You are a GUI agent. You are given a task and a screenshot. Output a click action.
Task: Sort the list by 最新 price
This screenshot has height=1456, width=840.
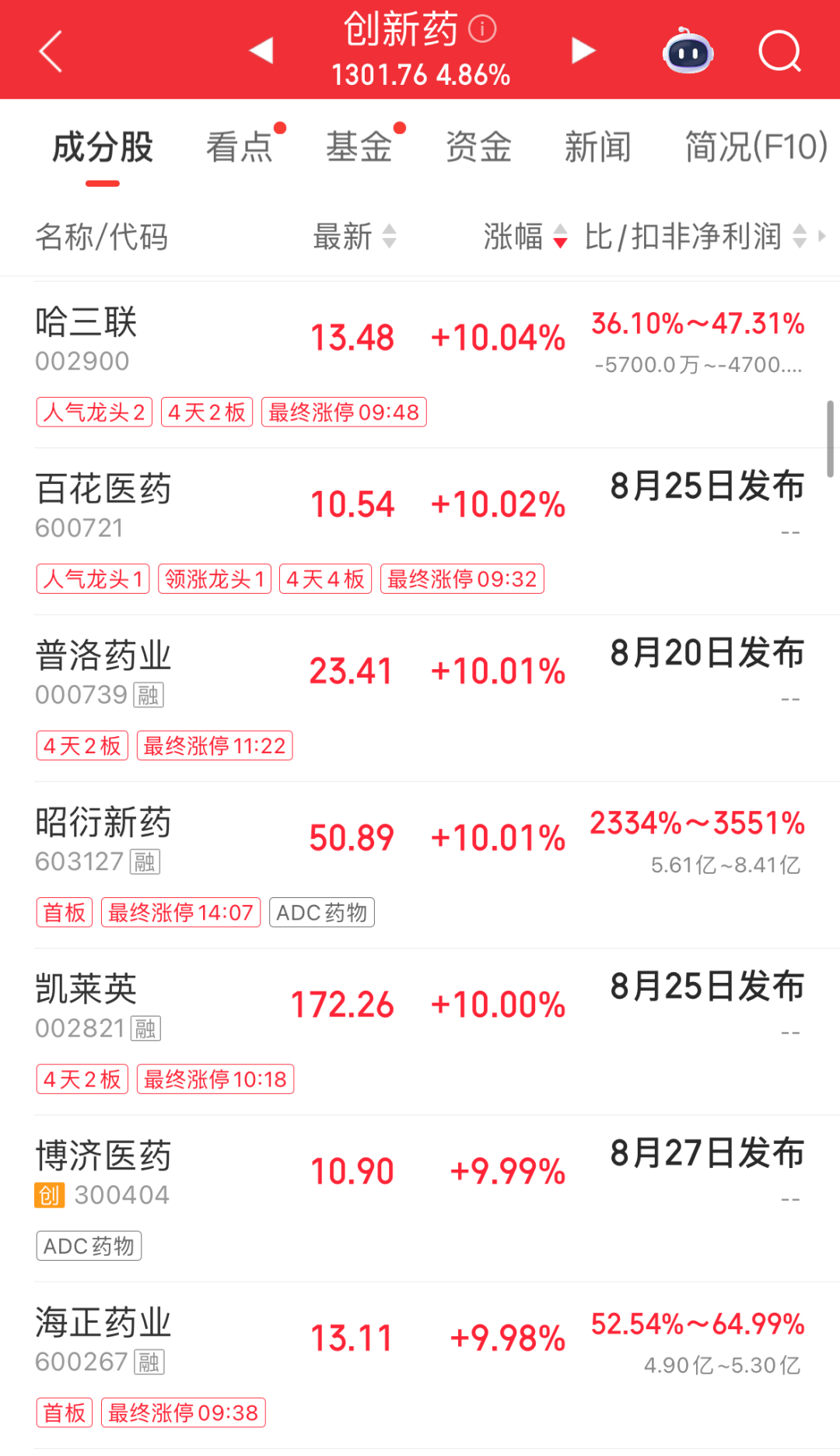[x=355, y=236]
